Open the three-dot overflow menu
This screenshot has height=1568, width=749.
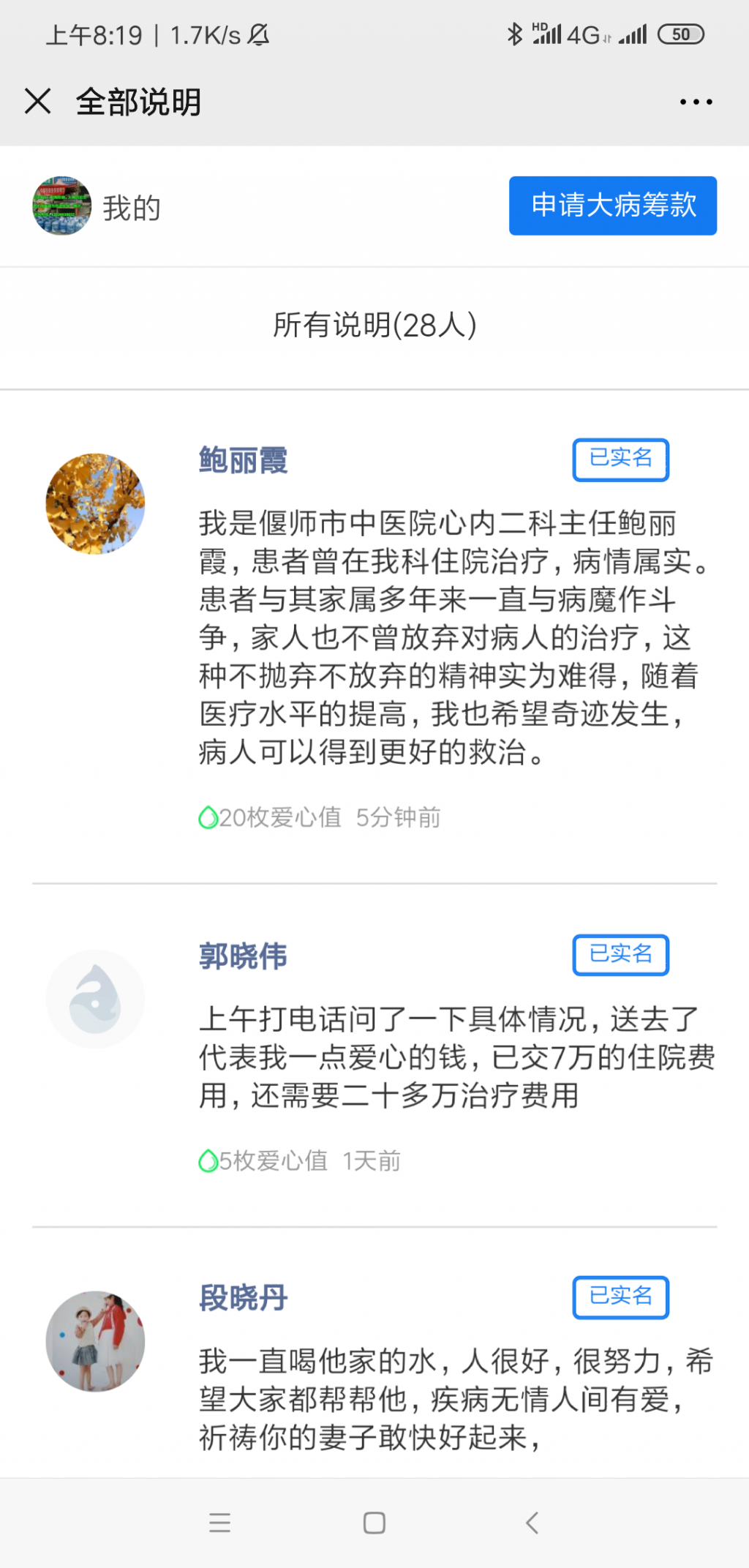tap(696, 102)
